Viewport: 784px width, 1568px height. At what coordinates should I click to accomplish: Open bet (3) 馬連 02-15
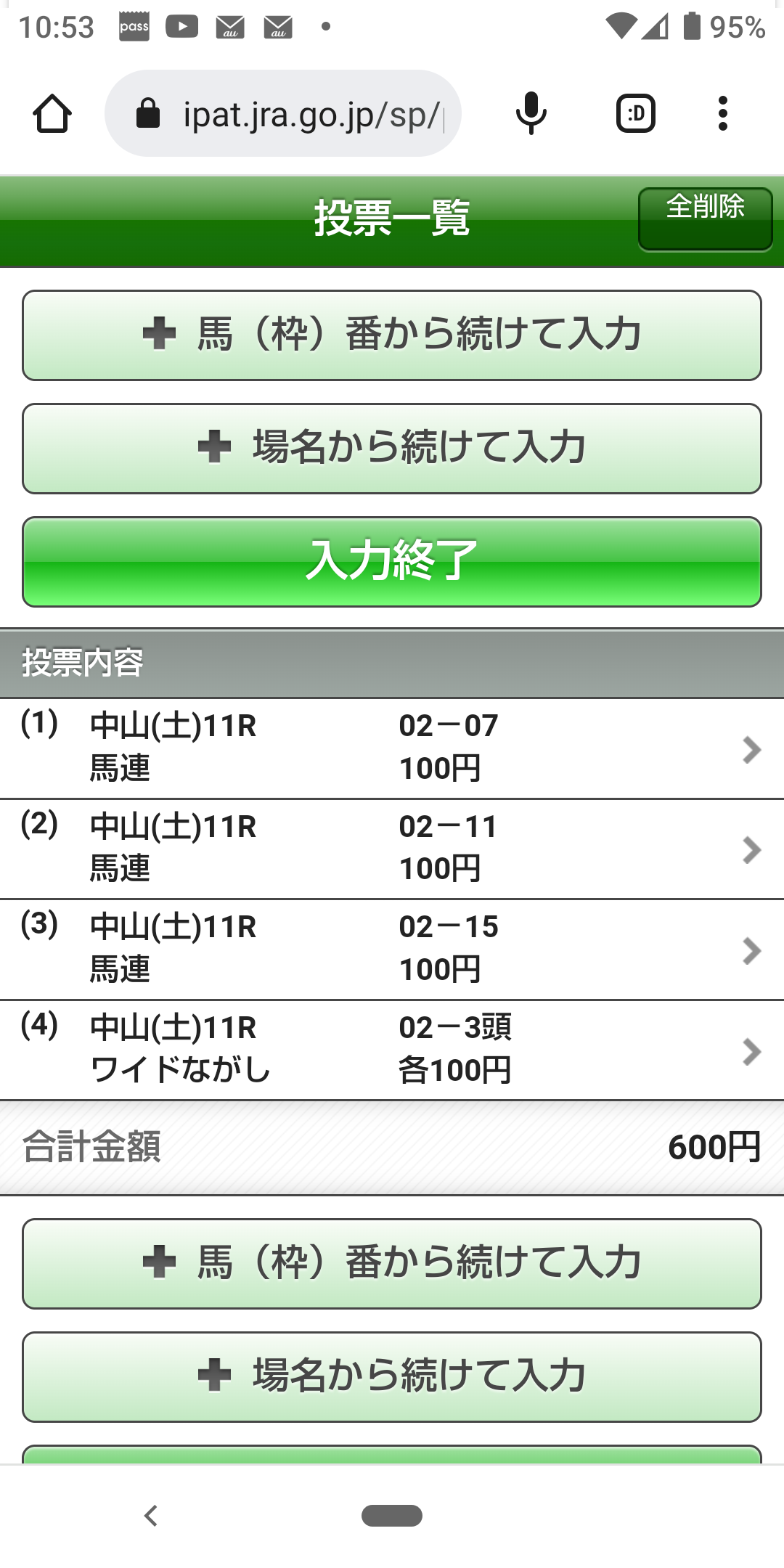392,950
